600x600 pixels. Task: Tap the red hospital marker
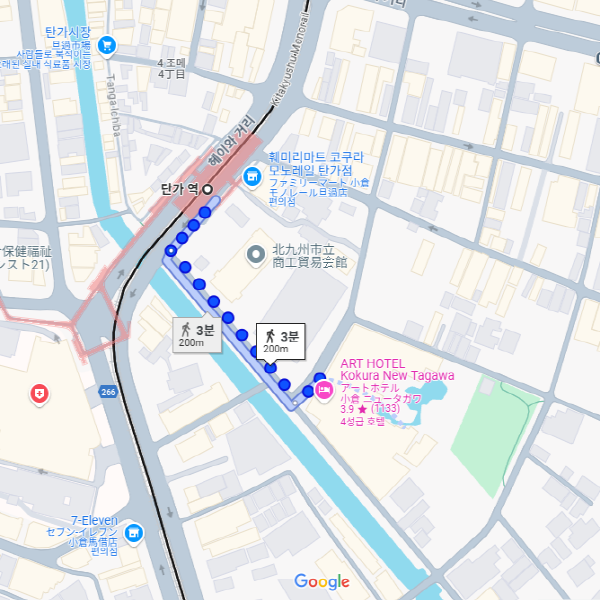(40, 394)
